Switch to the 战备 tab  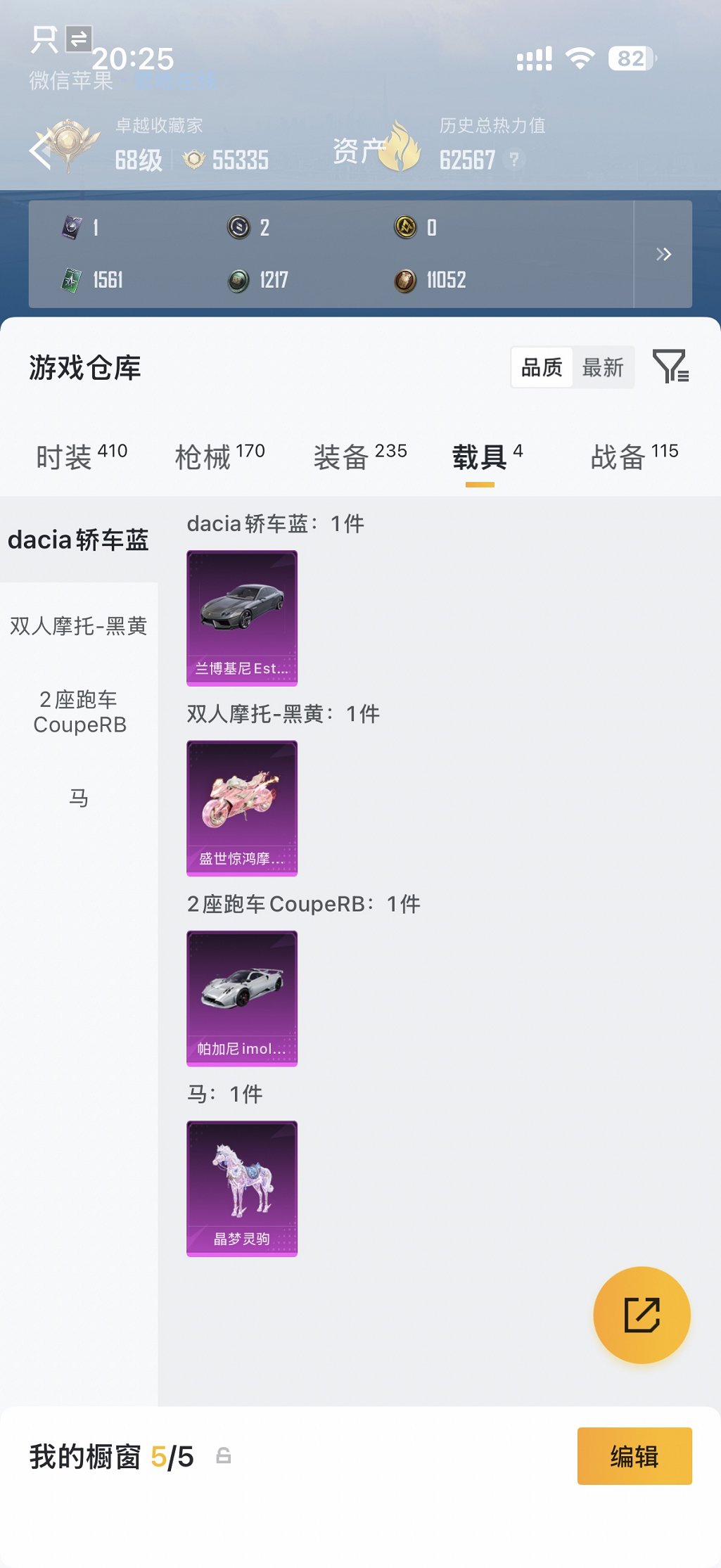[x=634, y=457]
